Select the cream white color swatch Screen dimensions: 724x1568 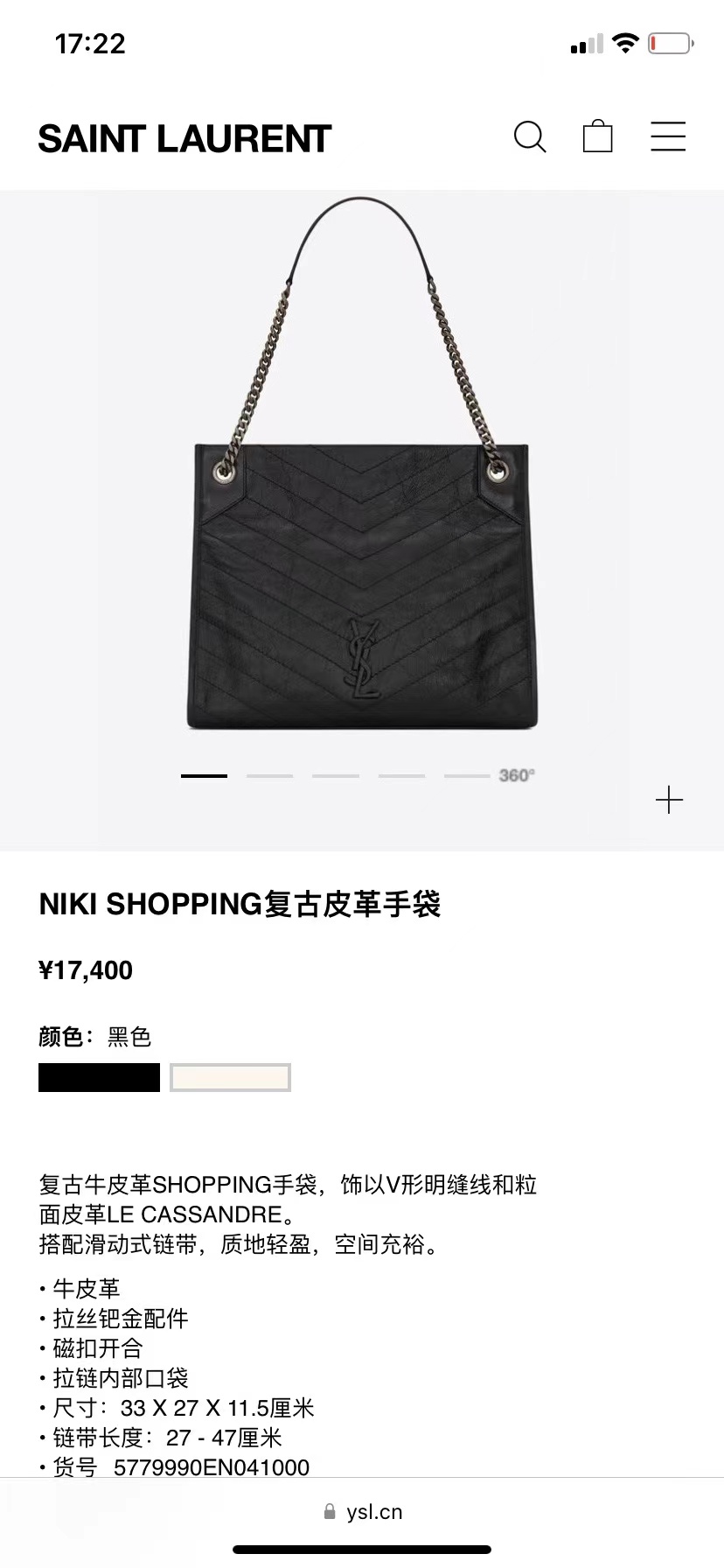point(230,1077)
